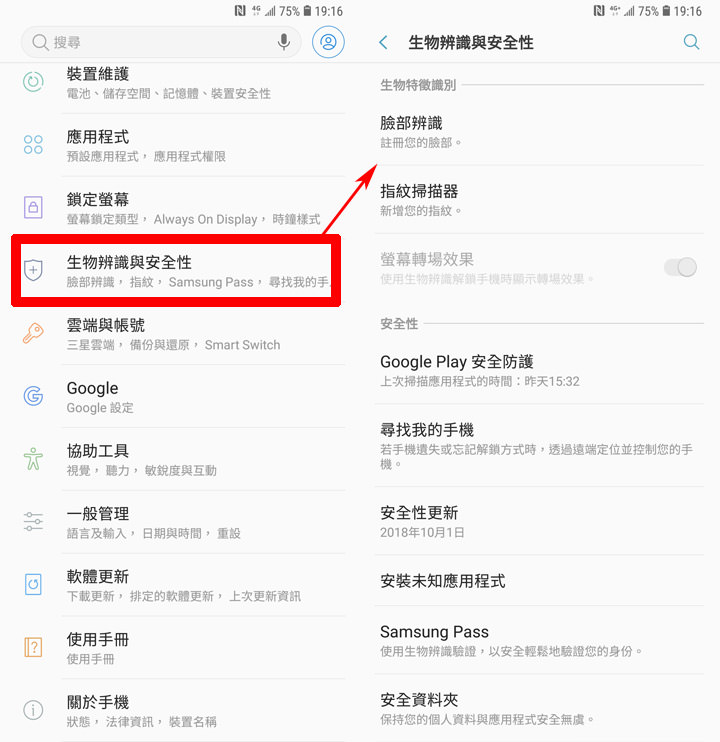Open 尋找我的手機 Find My Mobile
Image resolution: width=720 pixels, height=742 pixels.
pos(540,446)
